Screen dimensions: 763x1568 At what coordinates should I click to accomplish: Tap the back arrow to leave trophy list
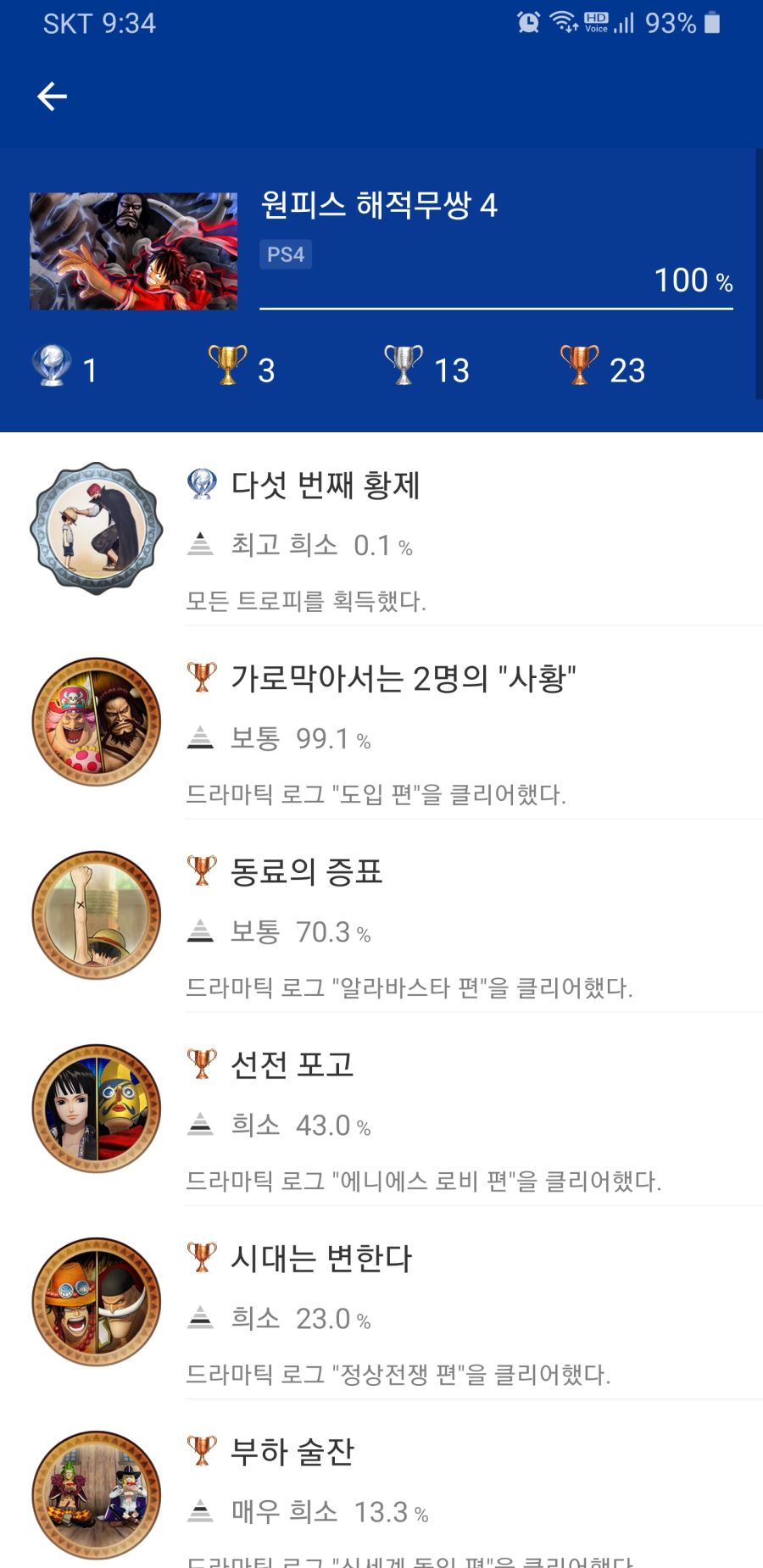53,96
